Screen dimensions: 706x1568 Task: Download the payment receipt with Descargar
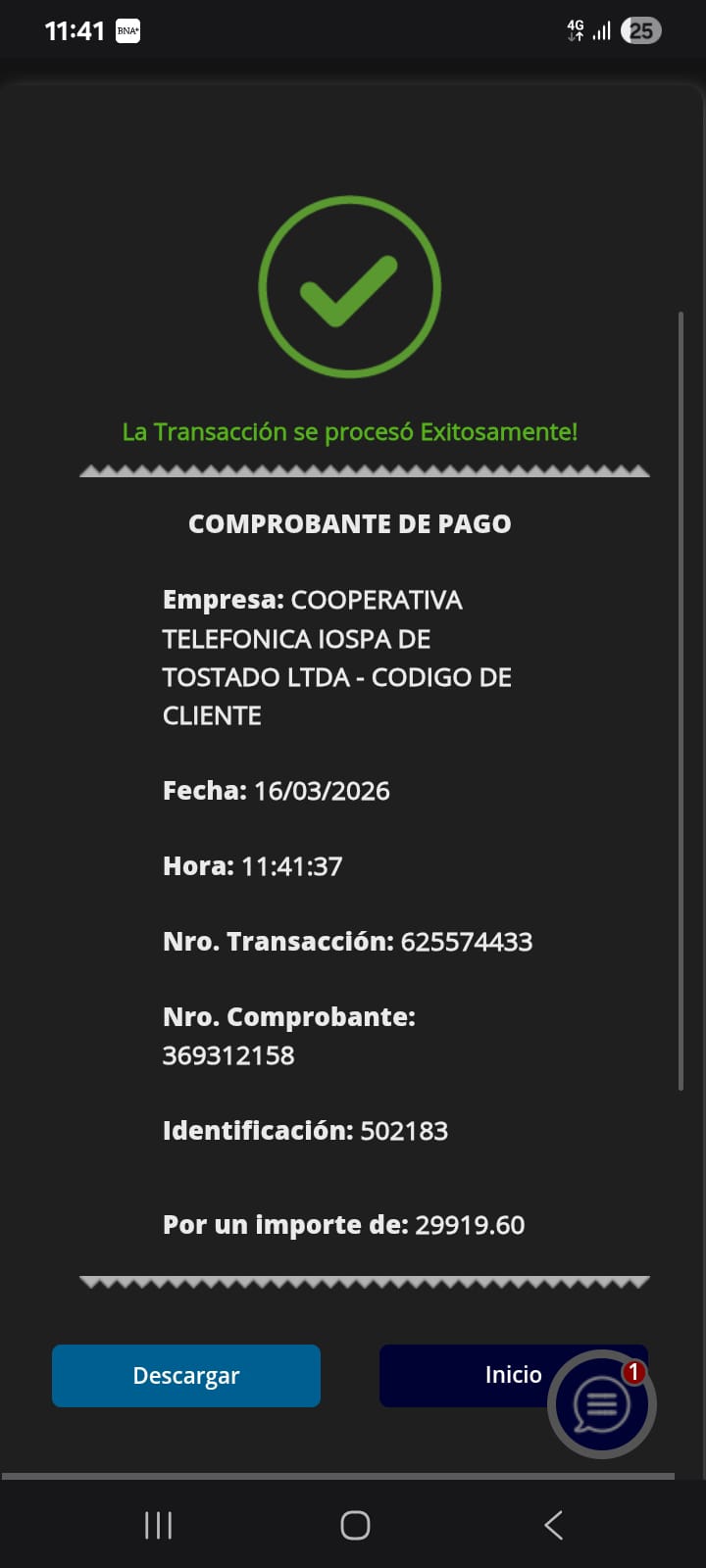186,1375
